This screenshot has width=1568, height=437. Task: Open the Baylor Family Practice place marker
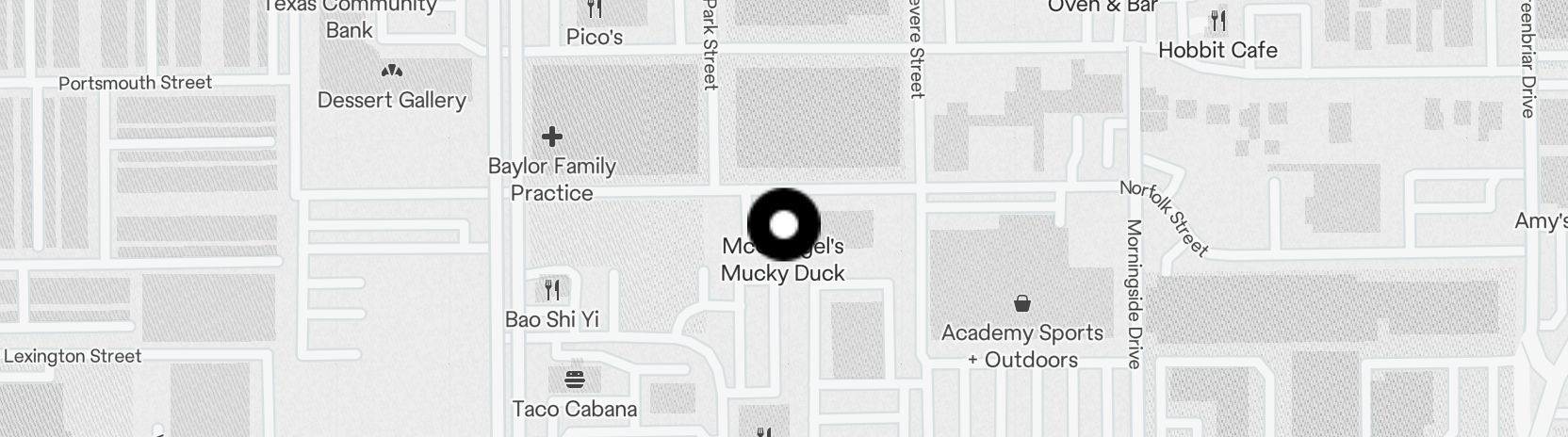[552, 138]
